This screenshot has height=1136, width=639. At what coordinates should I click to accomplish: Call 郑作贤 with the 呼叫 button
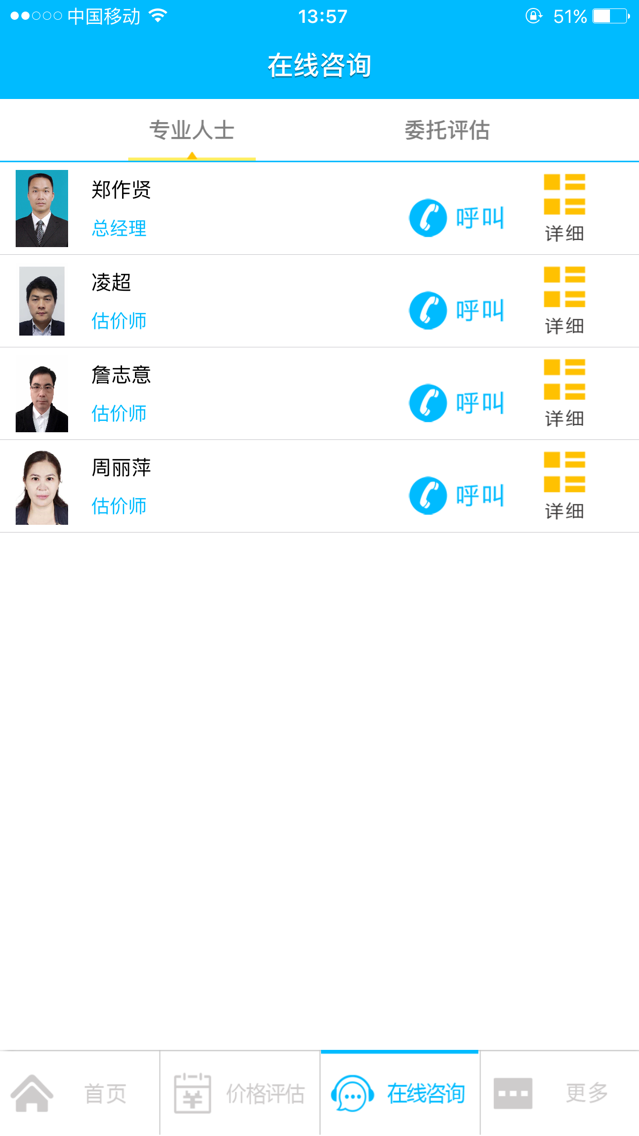(457, 218)
